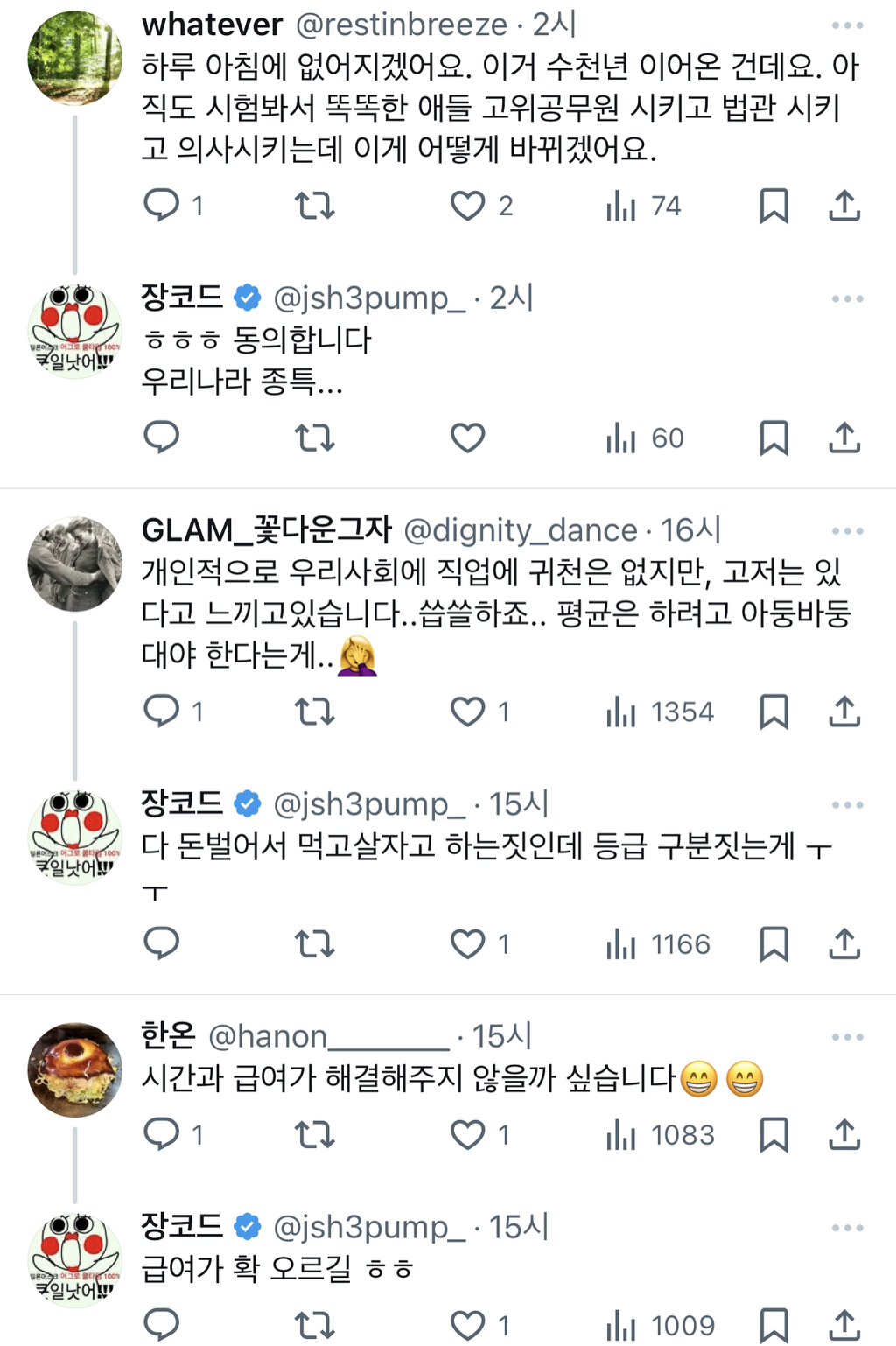Open more options menu on whatever's tweet

845,25
